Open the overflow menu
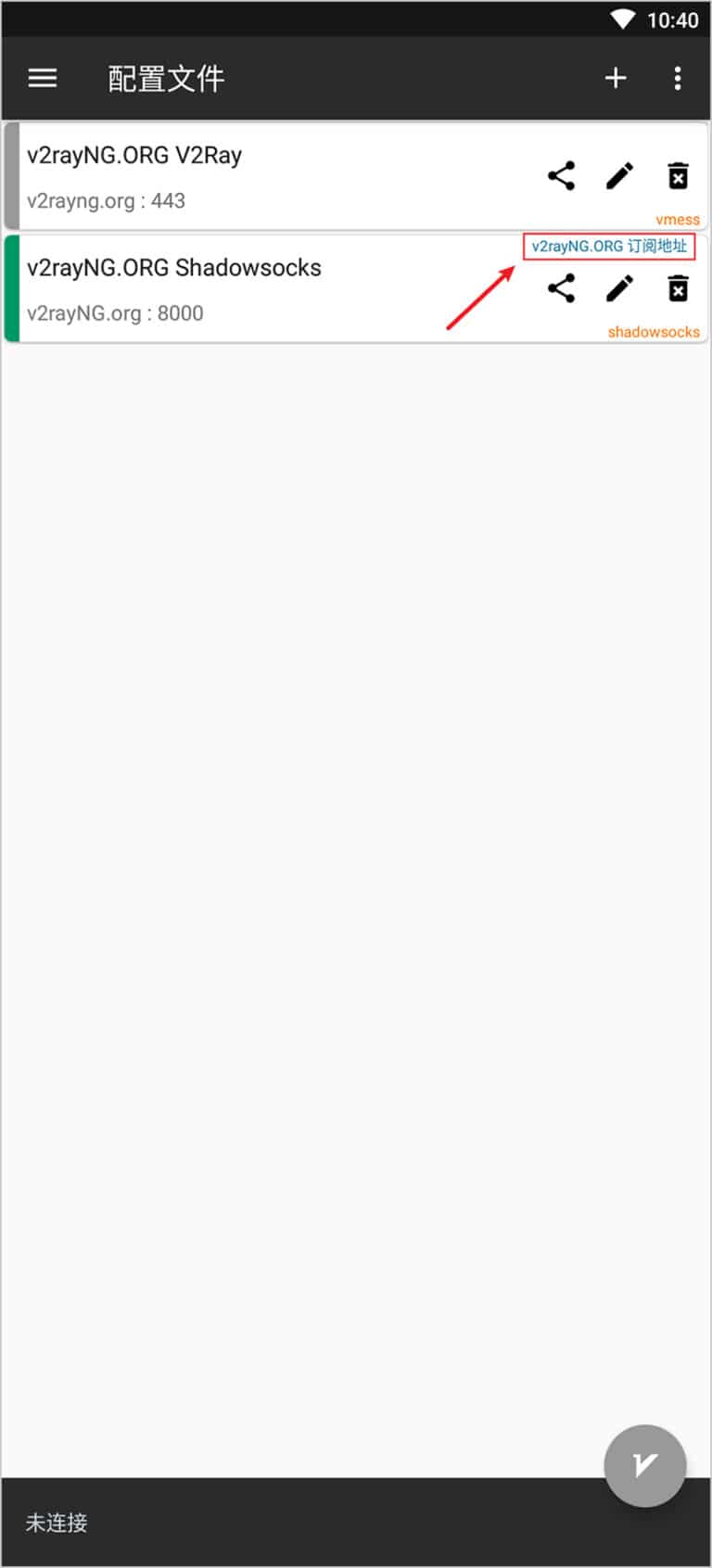The image size is (712, 1568). 678,79
